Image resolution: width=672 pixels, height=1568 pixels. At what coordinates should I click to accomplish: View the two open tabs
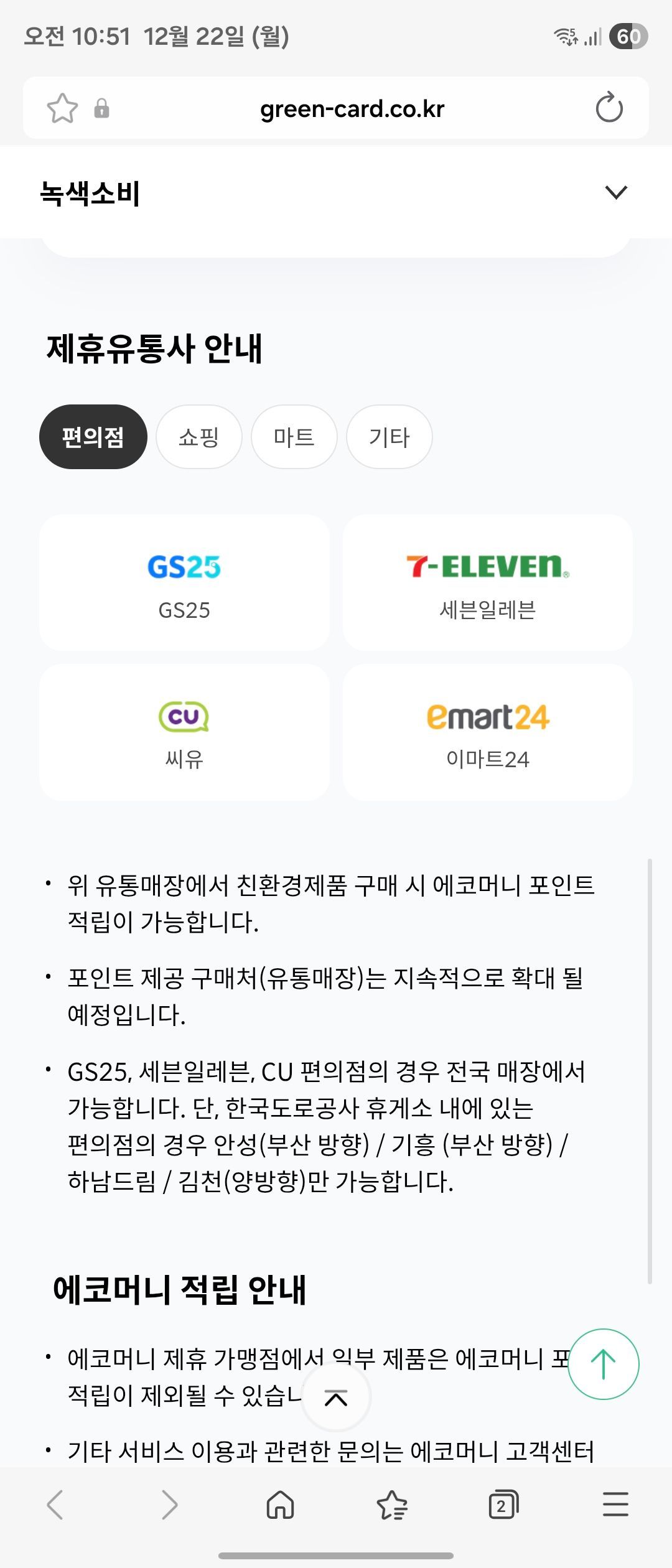click(x=503, y=1505)
